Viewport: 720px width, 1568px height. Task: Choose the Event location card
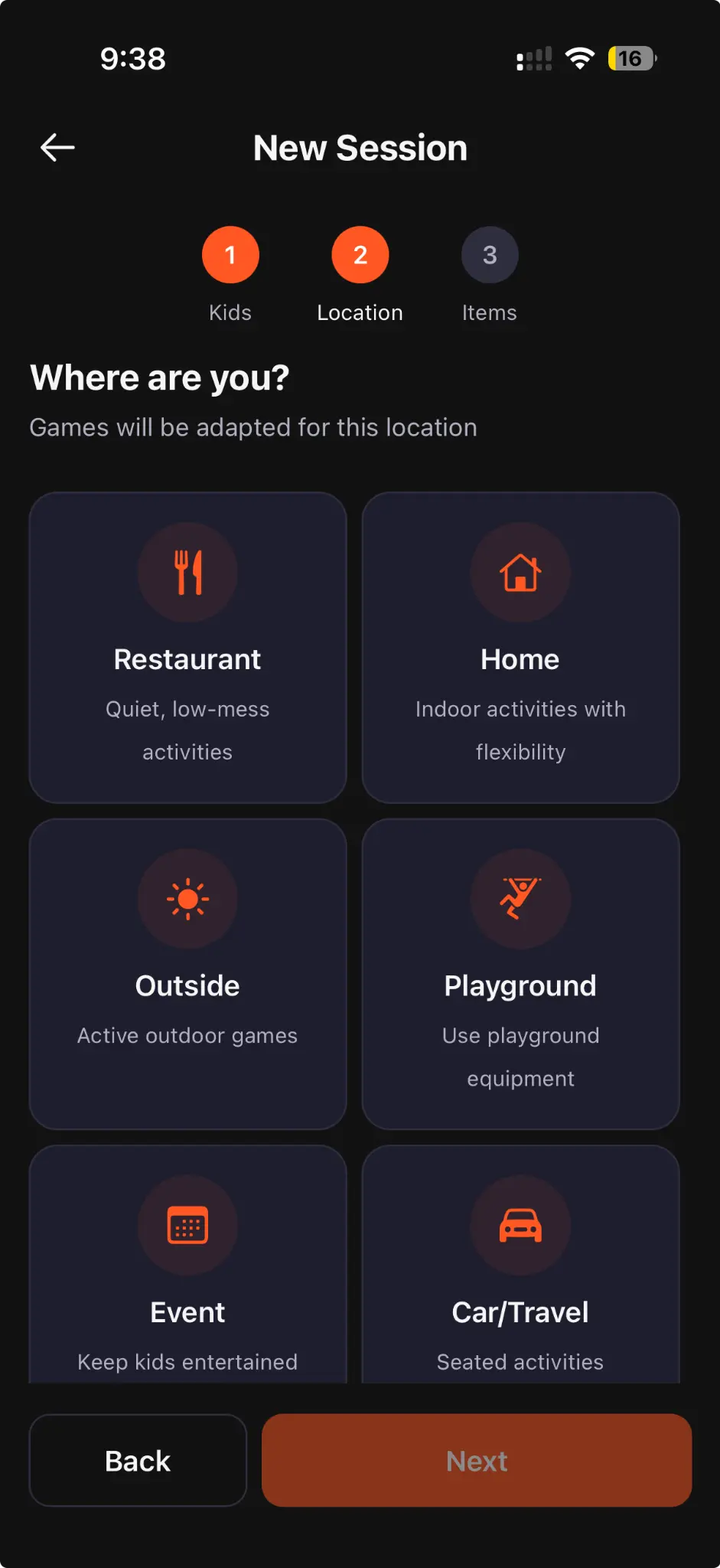click(187, 1267)
